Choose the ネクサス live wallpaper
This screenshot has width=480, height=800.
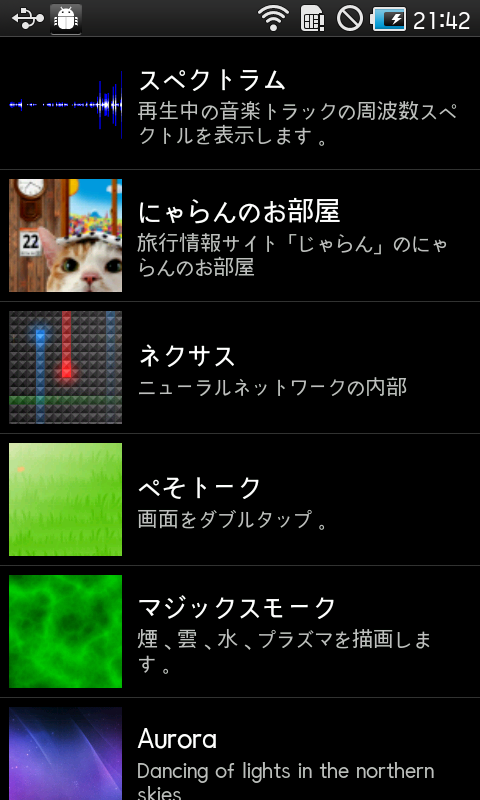[240, 368]
